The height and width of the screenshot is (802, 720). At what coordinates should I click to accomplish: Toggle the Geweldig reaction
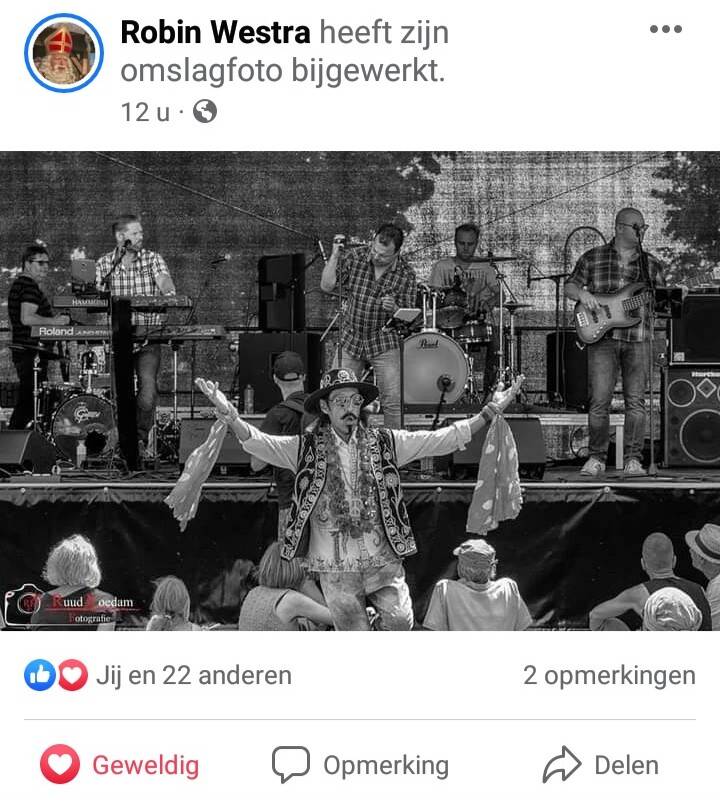click(120, 766)
